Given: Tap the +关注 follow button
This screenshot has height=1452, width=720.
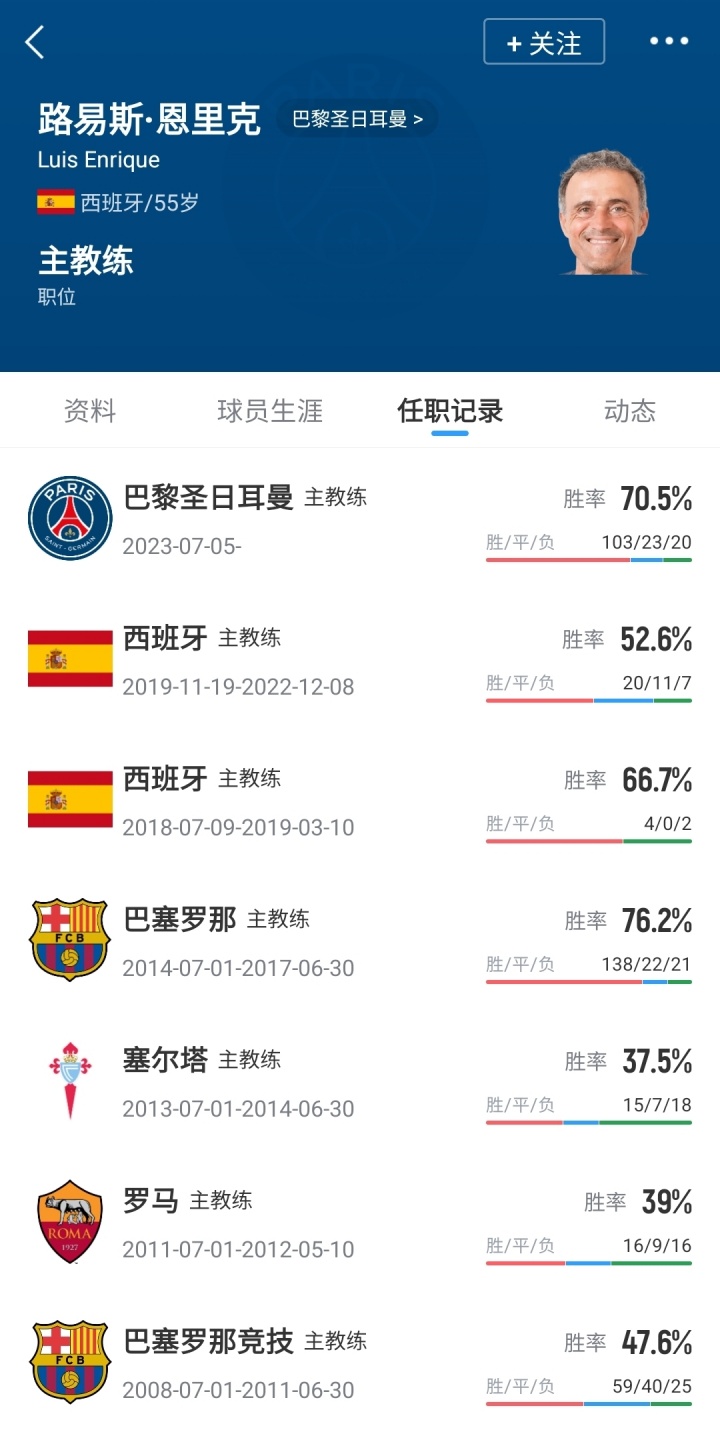Looking at the screenshot, I should point(544,42).
